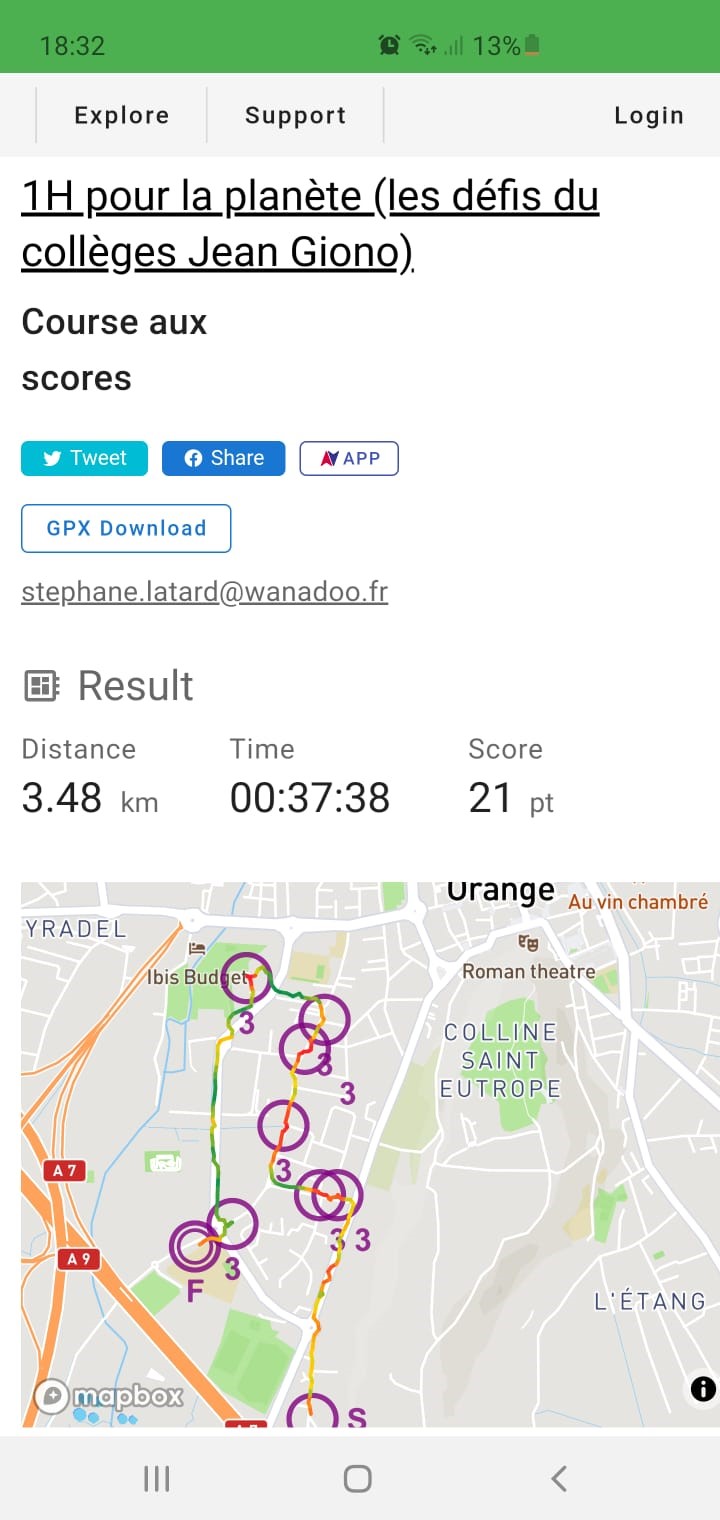Open the Explore menu item

121,115
